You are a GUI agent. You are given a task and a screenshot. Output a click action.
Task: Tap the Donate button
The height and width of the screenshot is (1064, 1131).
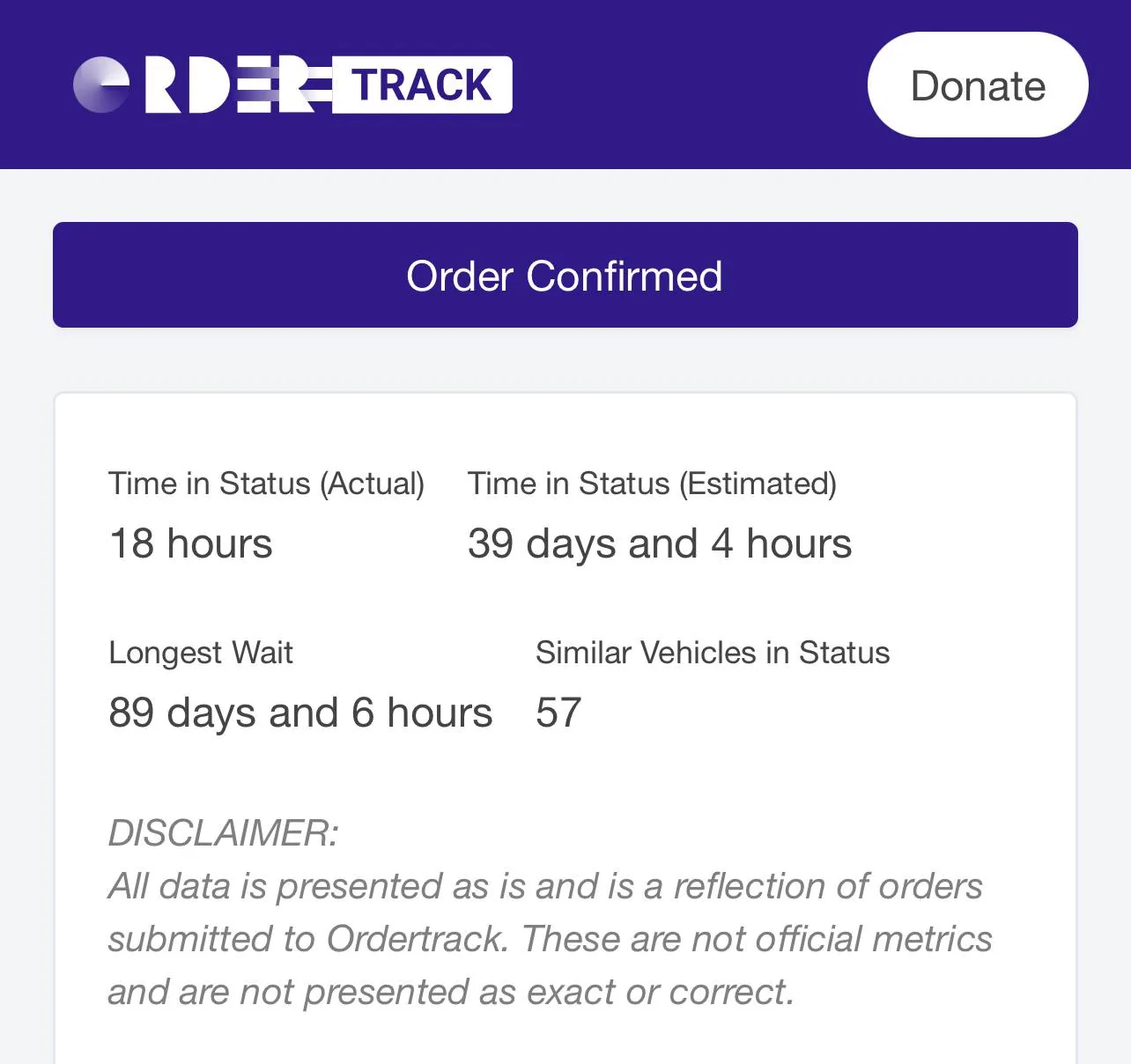pos(978,85)
